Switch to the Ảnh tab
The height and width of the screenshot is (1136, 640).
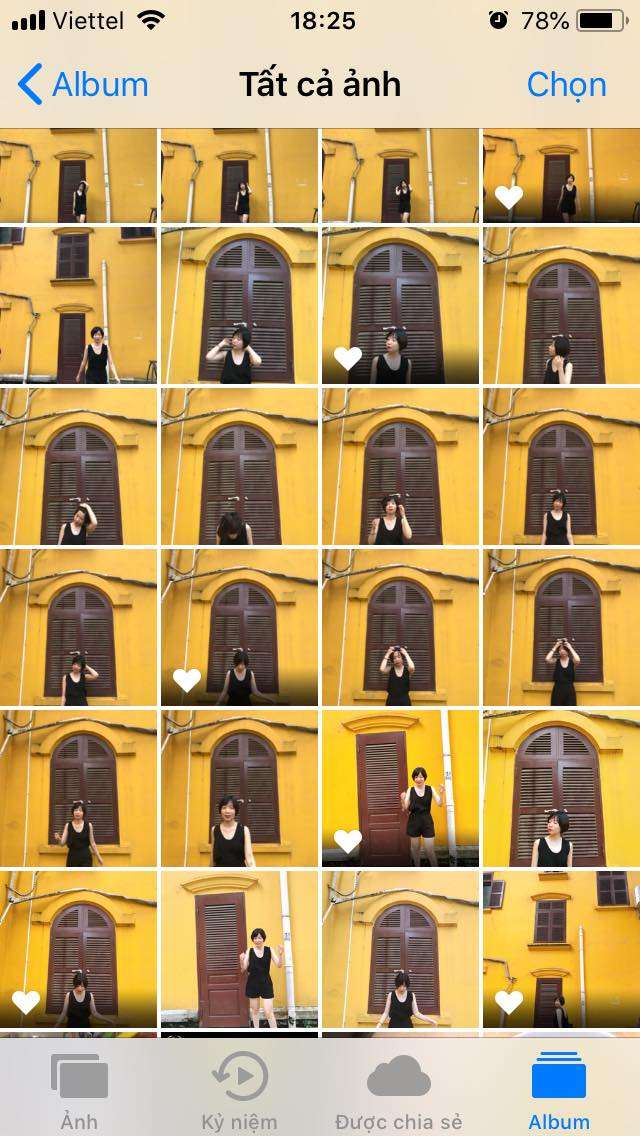79,1090
